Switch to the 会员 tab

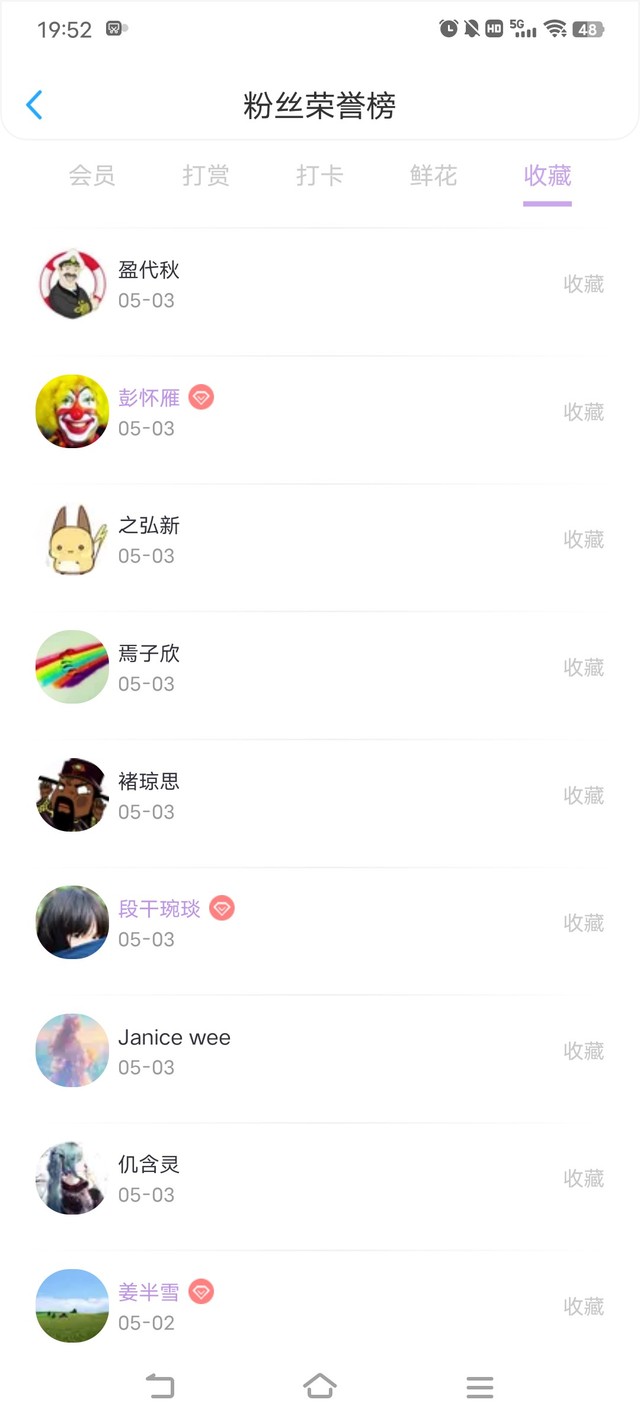(x=92, y=176)
